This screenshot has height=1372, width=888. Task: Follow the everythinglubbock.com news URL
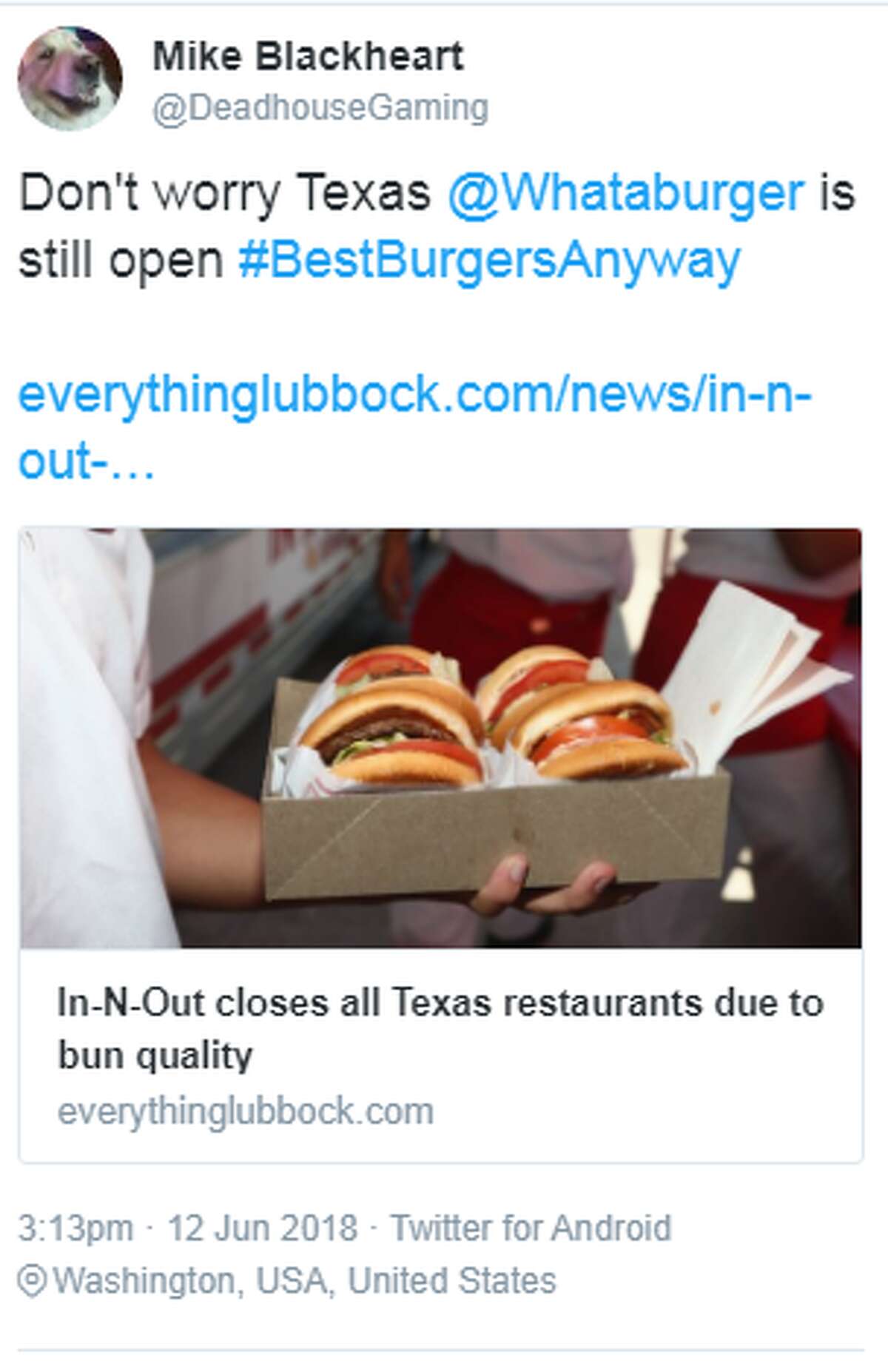414,397
